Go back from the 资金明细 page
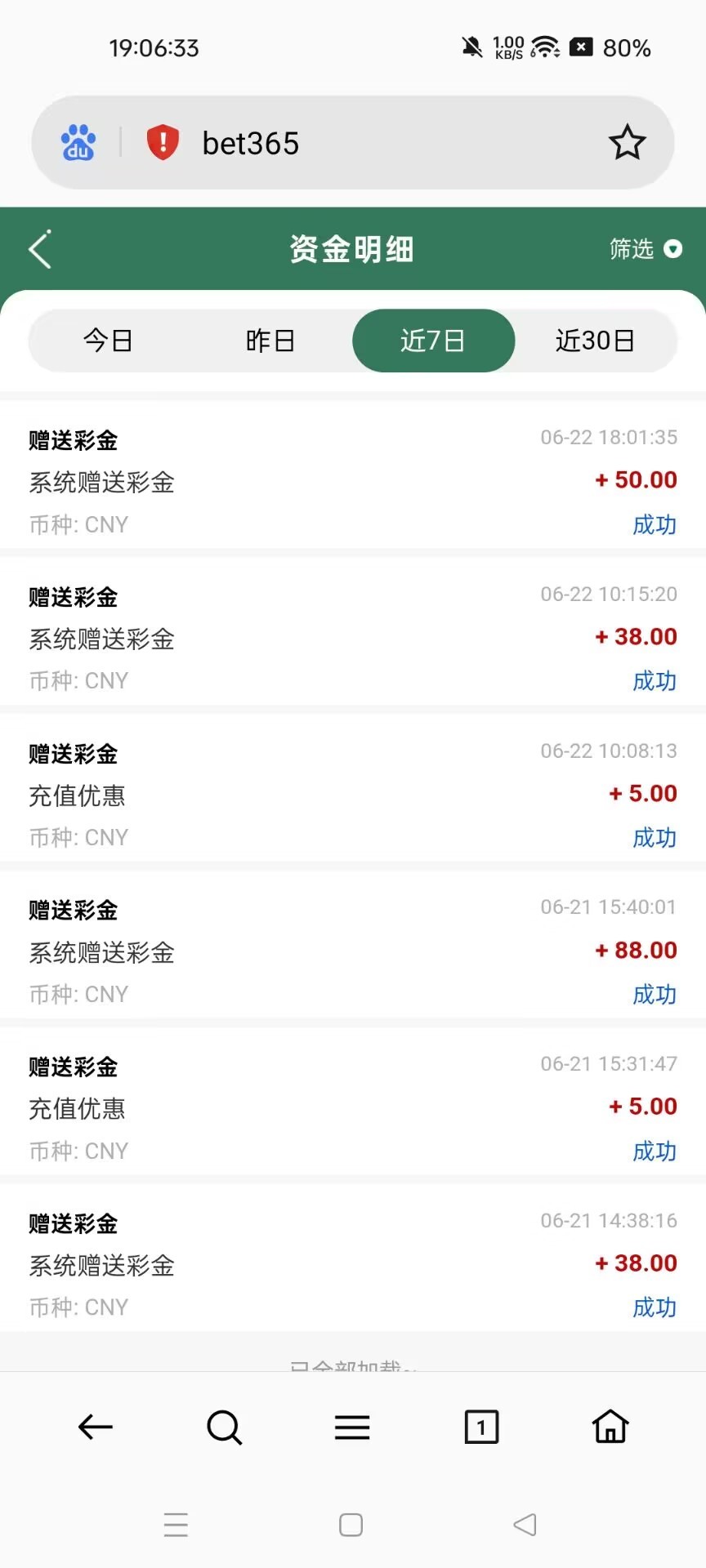This screenshot has width=706, height=1568. pos(40,249)
